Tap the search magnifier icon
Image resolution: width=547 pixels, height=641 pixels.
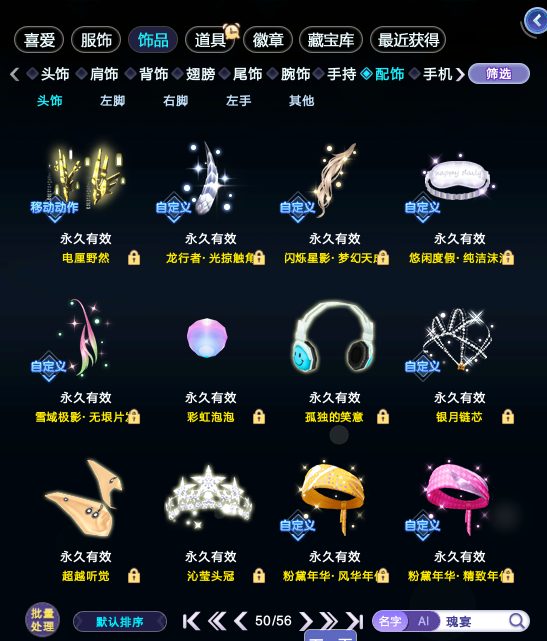click(518, 621)
